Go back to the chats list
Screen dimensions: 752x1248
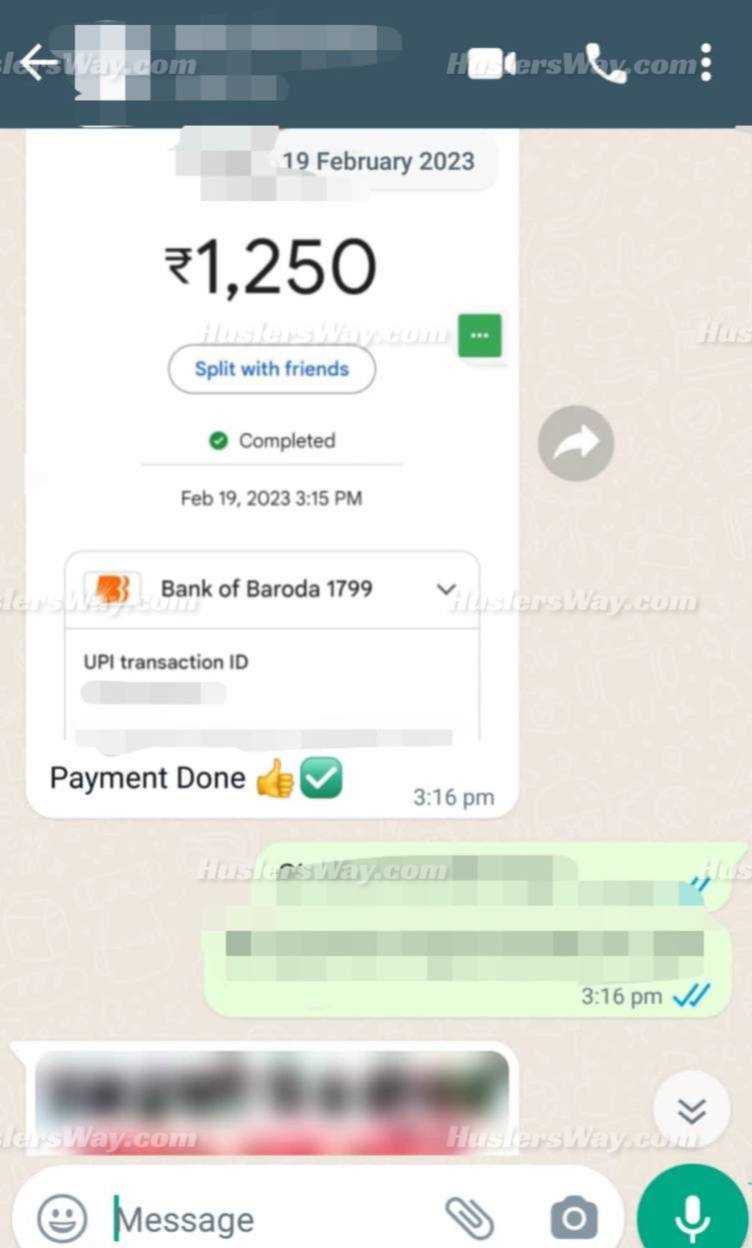[x=38, y=64]
